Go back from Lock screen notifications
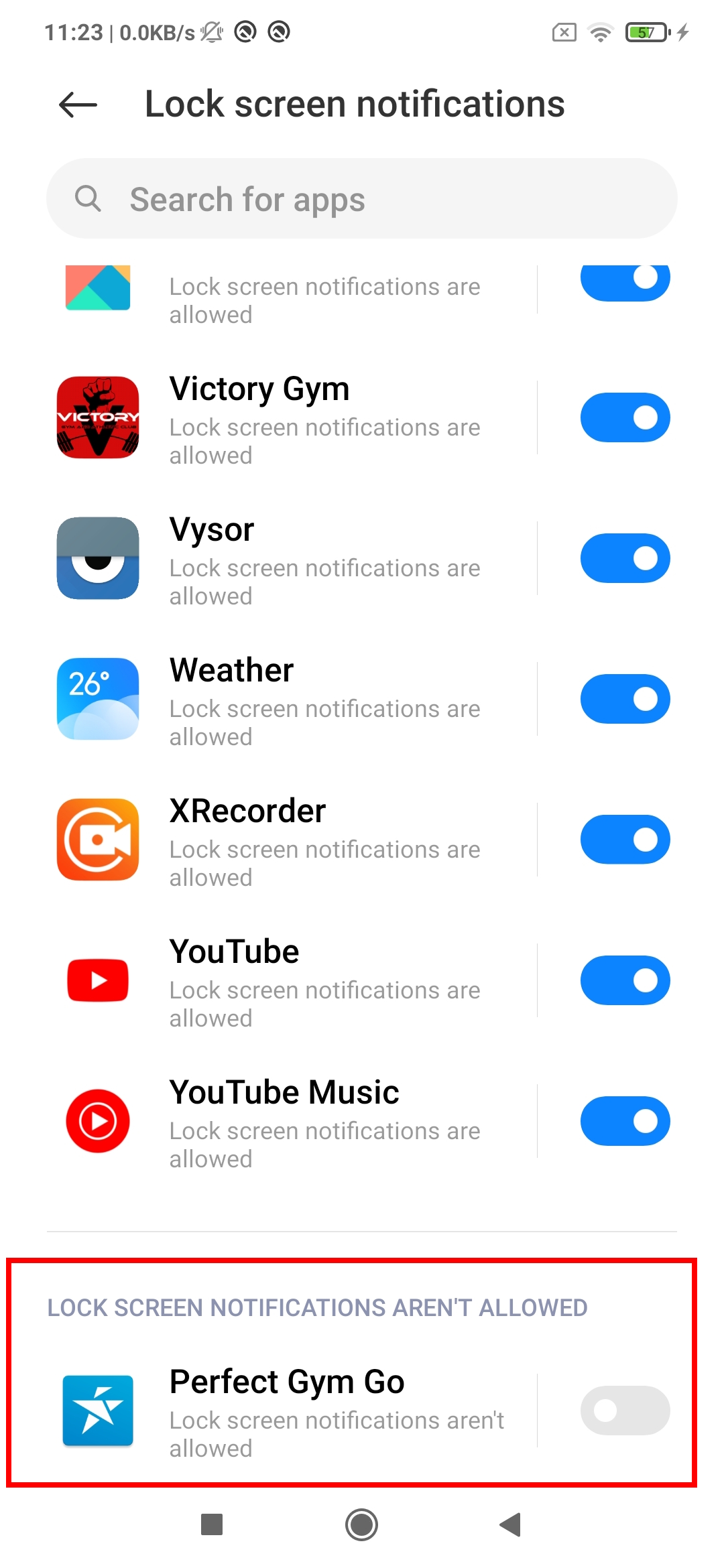The height and width of the screenshot is (1568, 724). coord(78,105)
